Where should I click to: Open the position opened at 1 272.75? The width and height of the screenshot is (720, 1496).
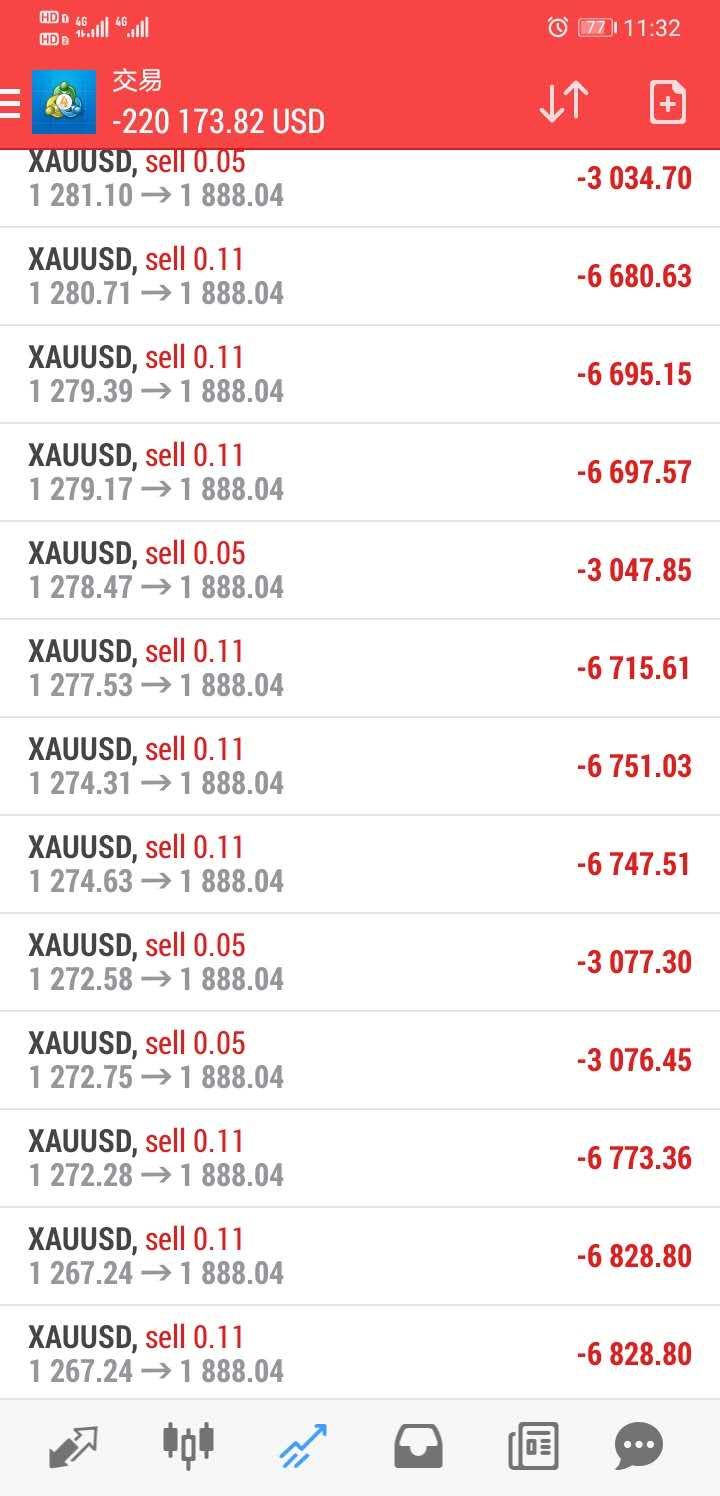tap(360, 1060)
